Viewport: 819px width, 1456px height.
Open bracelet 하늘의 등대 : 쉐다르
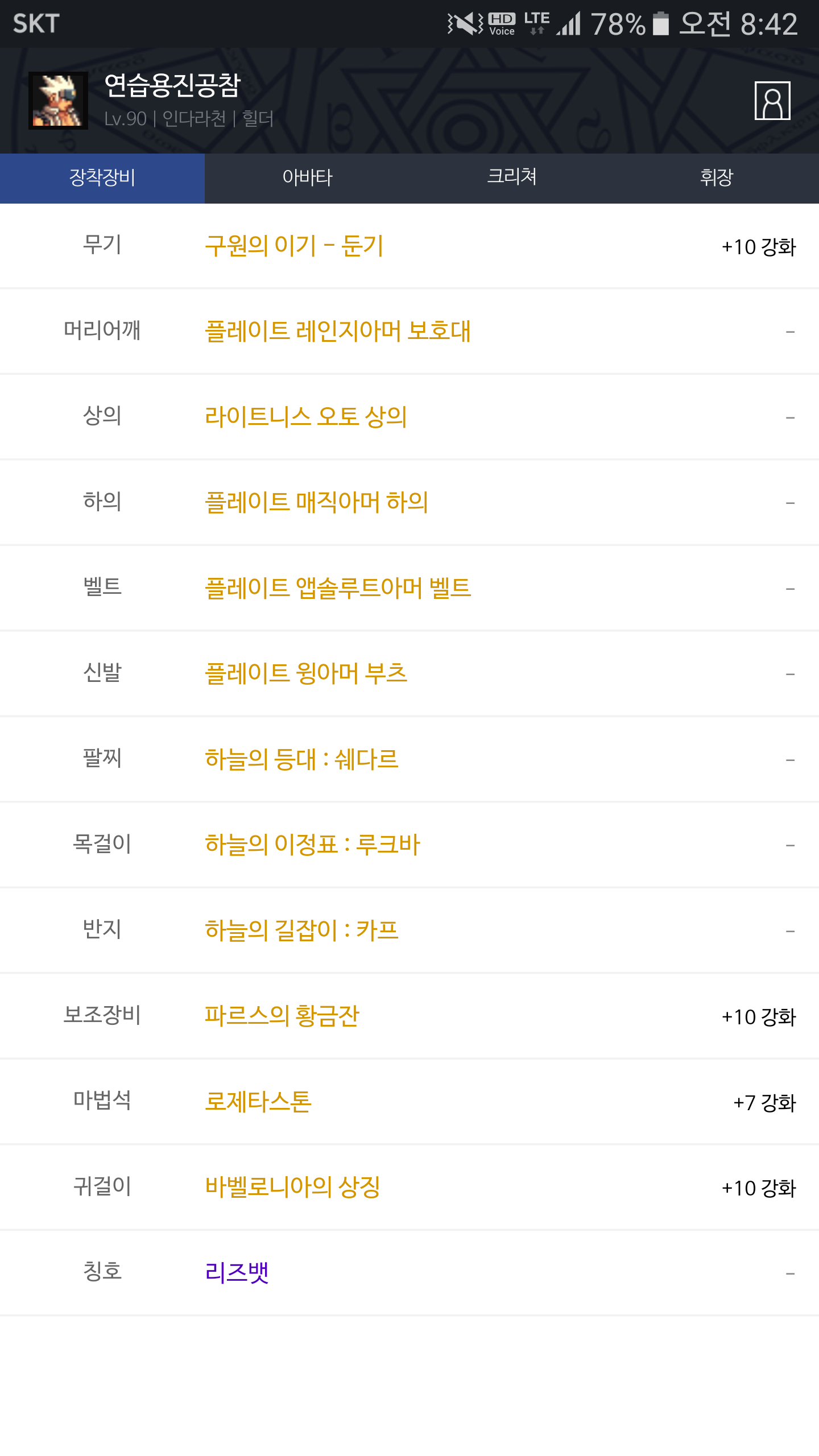pos(301,759)
